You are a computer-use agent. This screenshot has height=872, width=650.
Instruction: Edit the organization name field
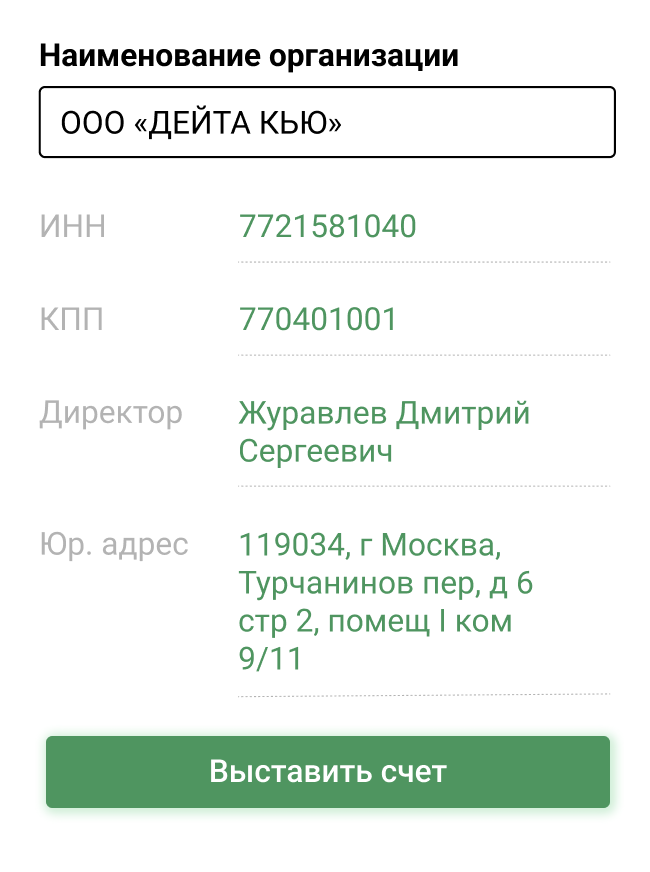(x=326, y=122)
